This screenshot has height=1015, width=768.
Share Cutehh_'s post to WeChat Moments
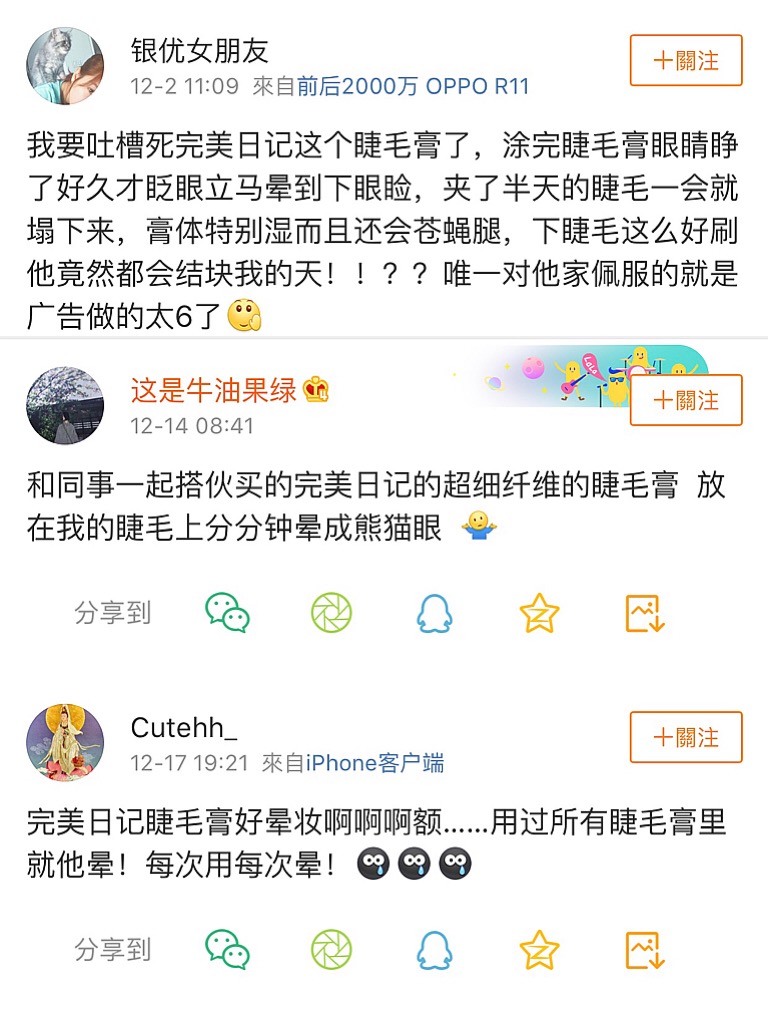tap(331, 949)
